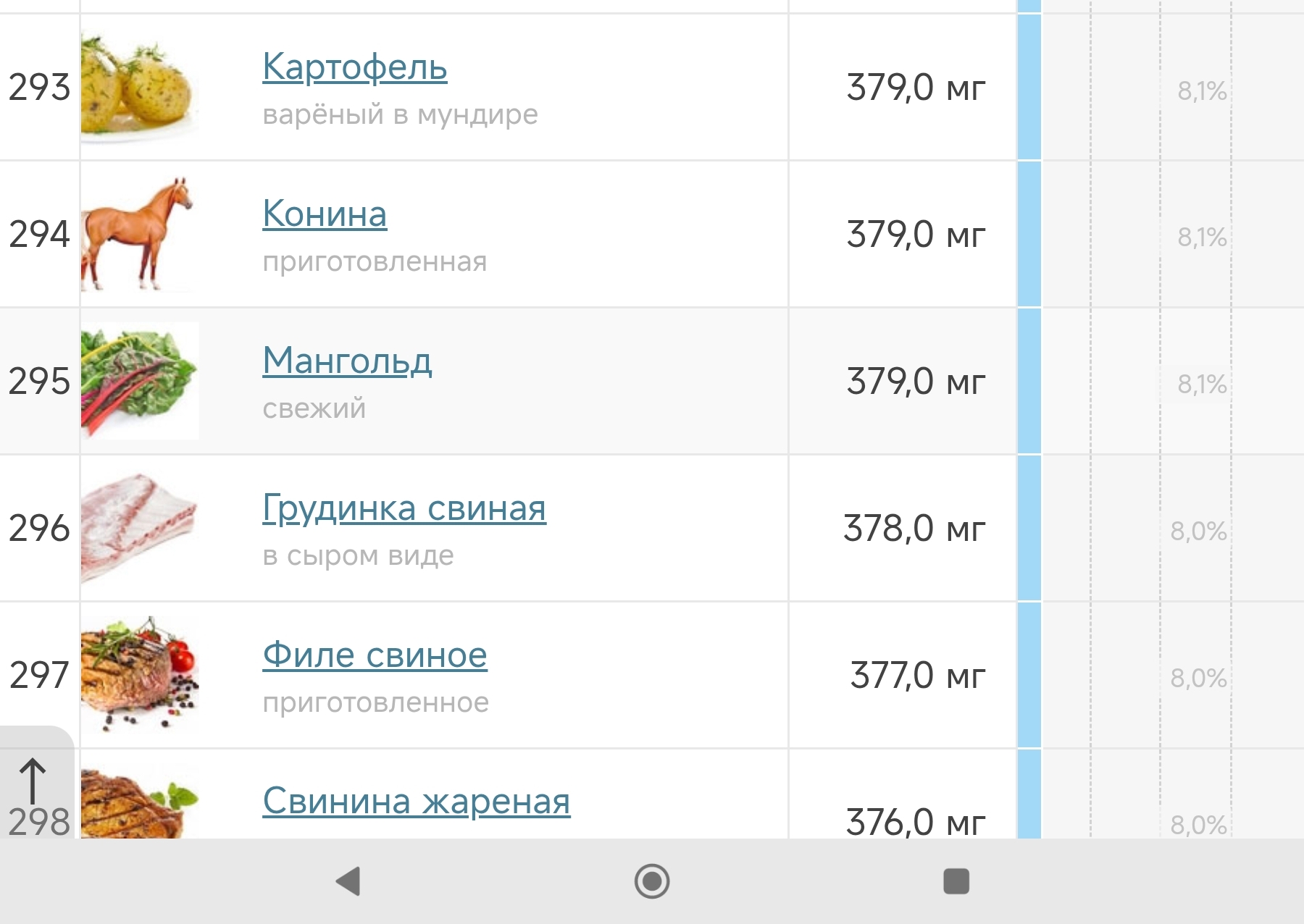This screenshot has width=1304, height=924.
Task: Open the Конина product link
Action: [325, 214]
